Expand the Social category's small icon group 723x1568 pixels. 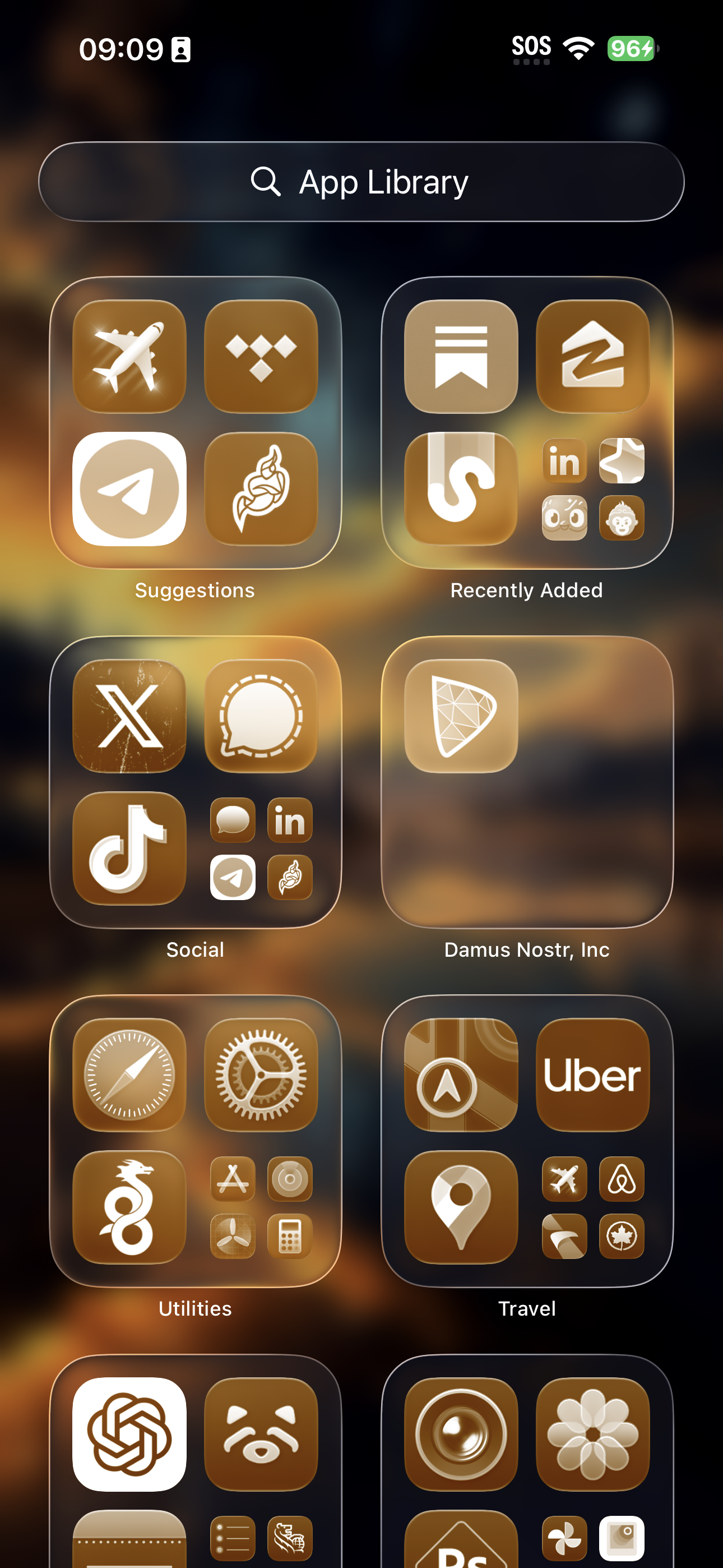pyautogui.click(x=261, y=848)
